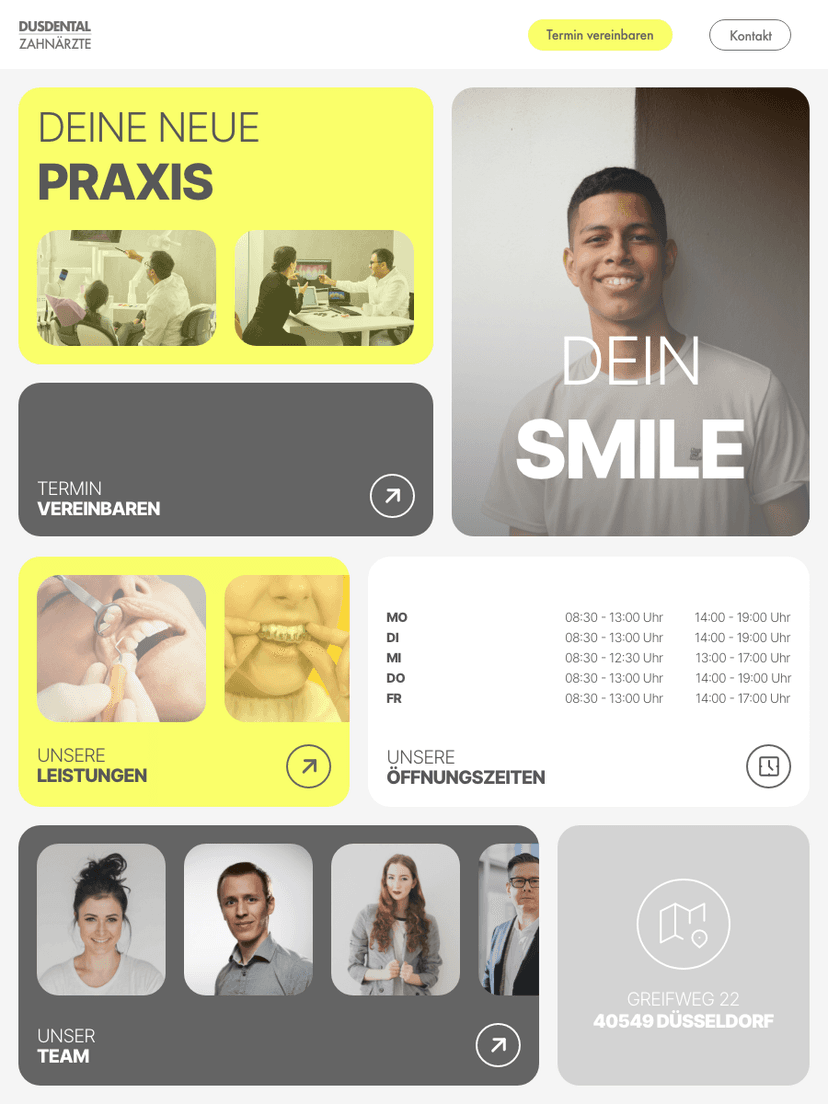Tap the yellow Termin vereinbaren header button

click(x=600, y=35)
